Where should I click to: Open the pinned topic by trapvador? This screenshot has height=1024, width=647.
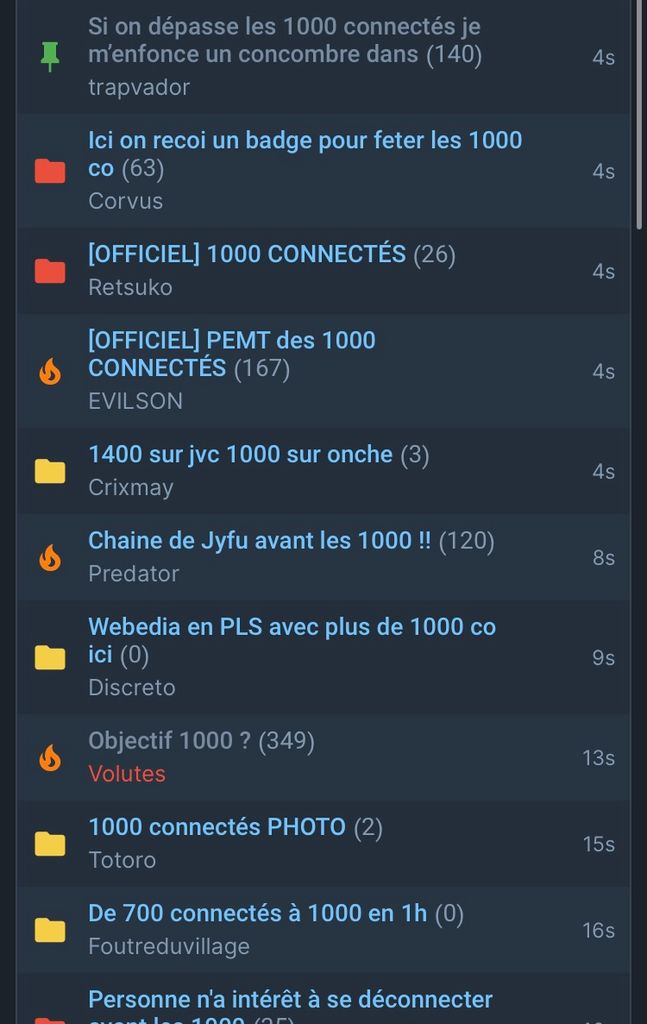[285, 40]
